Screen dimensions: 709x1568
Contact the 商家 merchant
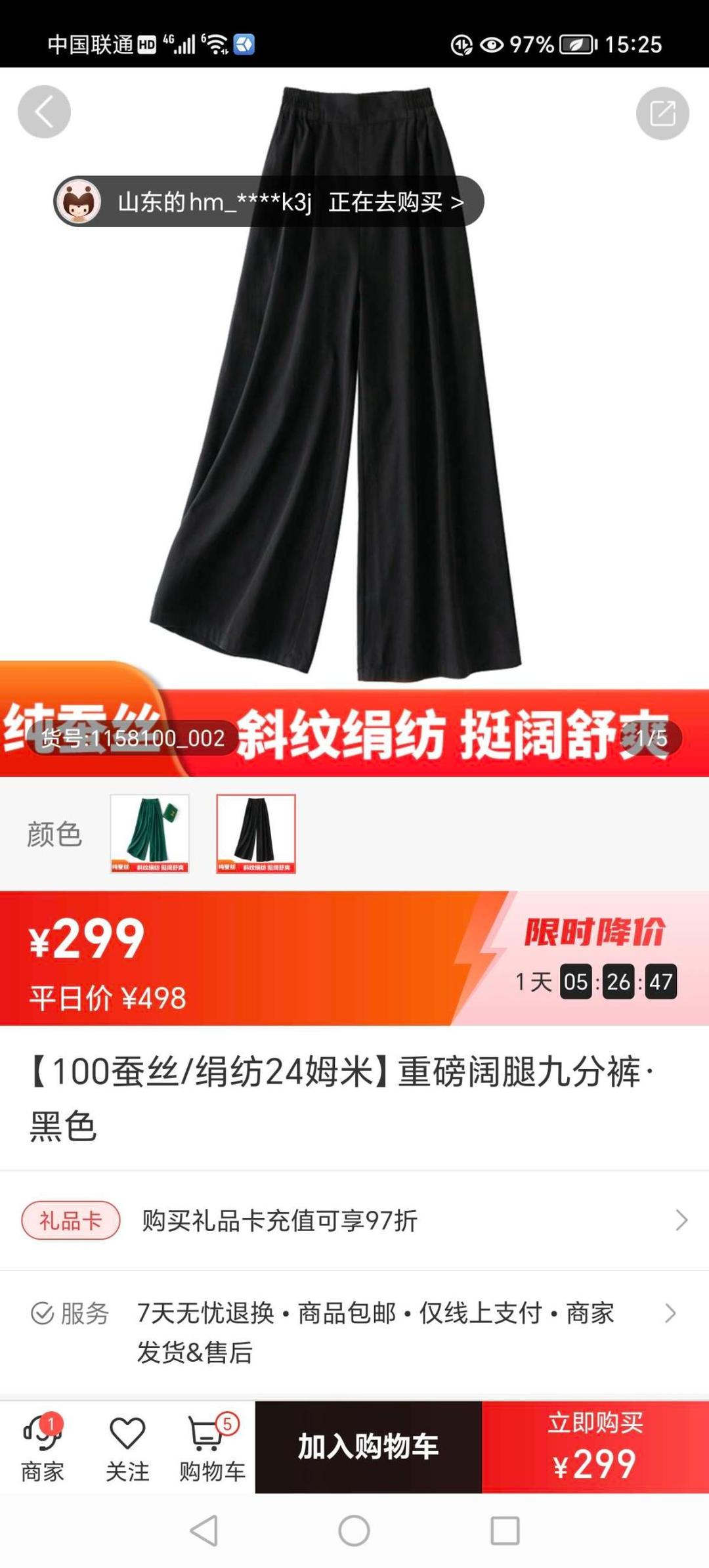[x=42, y=1447]
